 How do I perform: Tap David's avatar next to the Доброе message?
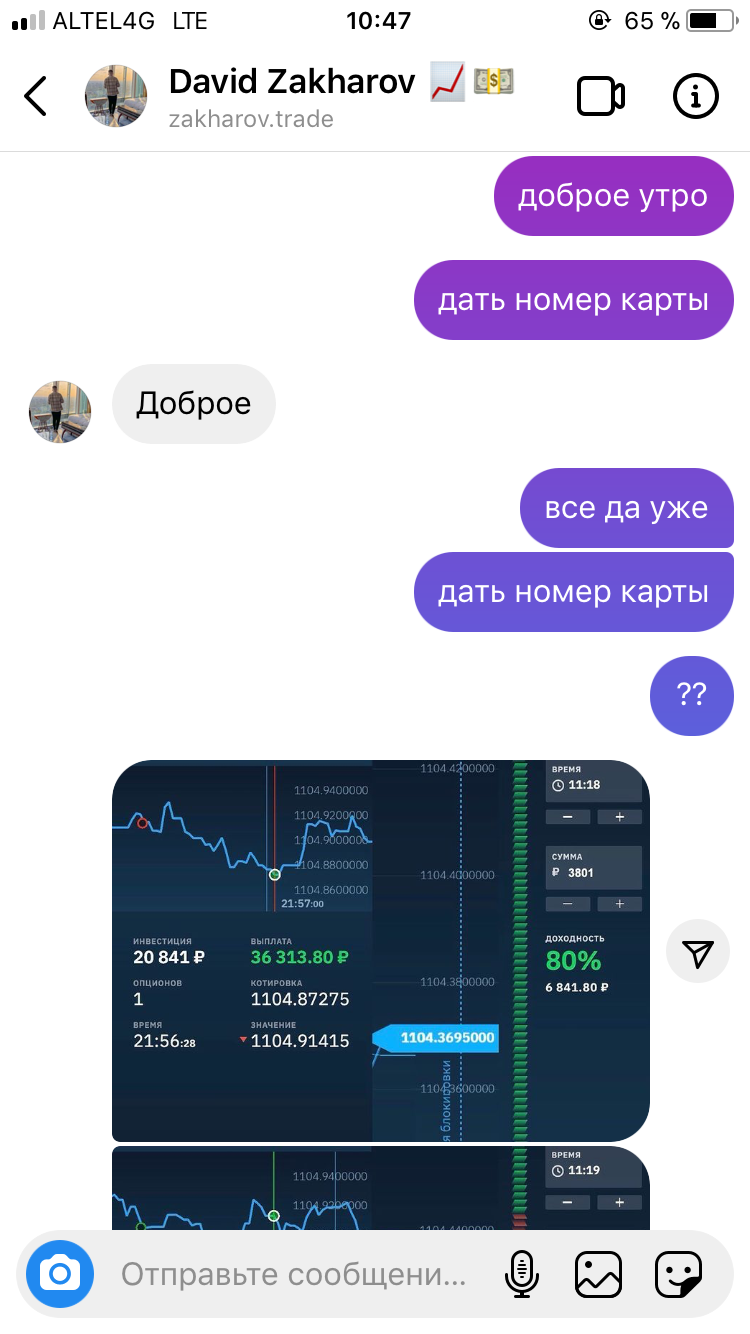[60, 411]
